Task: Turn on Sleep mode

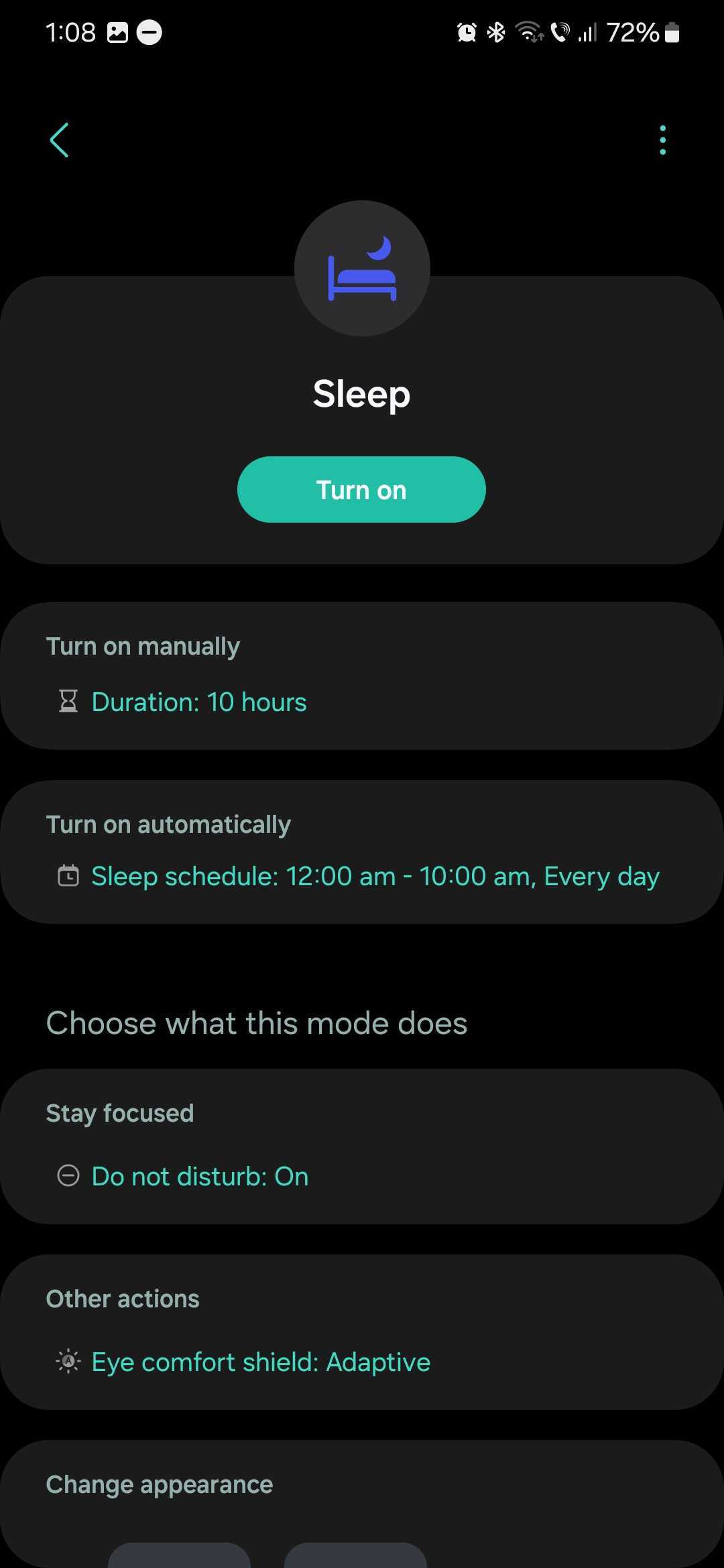Action: [361, 490]
